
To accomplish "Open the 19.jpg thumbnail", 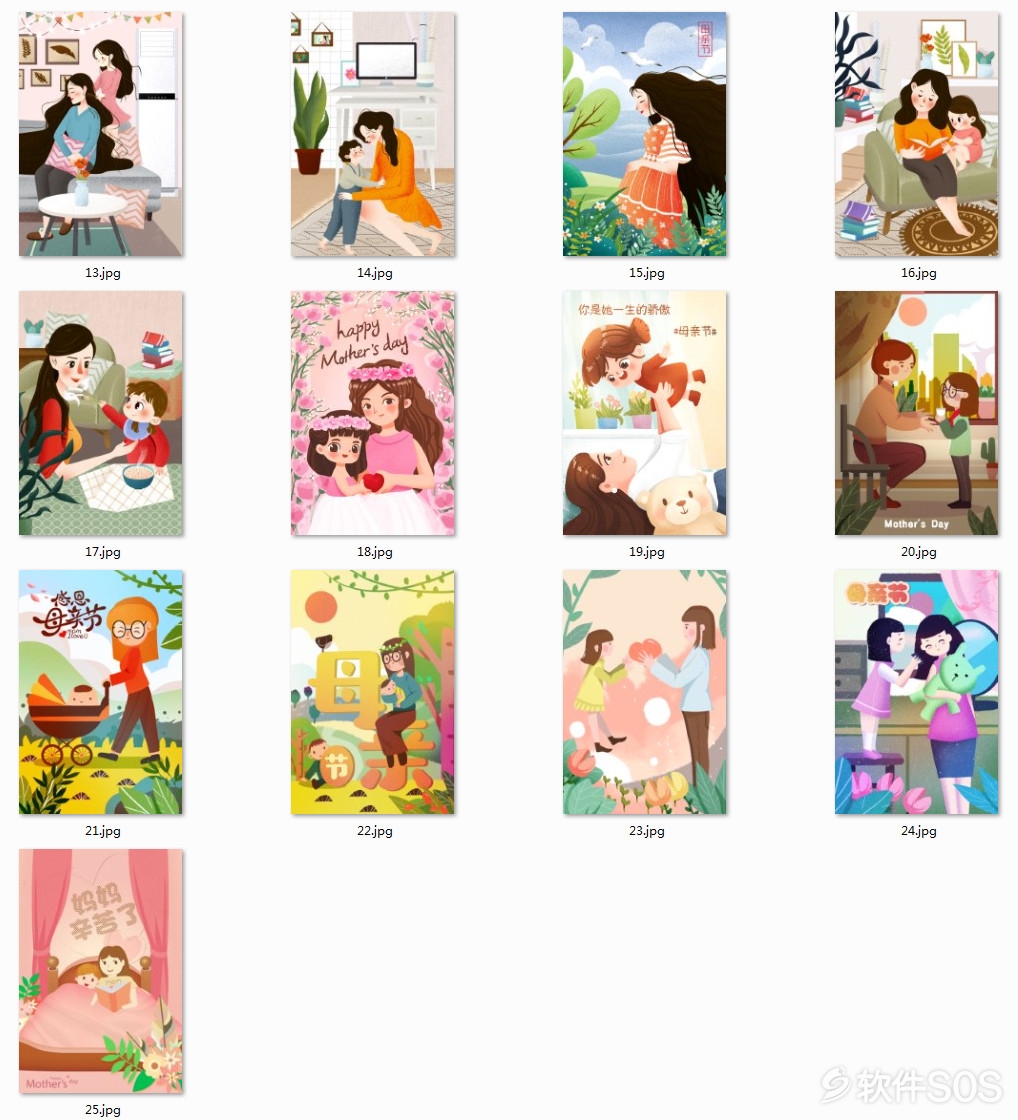I will pyautogui.click(x=645, y=413).
